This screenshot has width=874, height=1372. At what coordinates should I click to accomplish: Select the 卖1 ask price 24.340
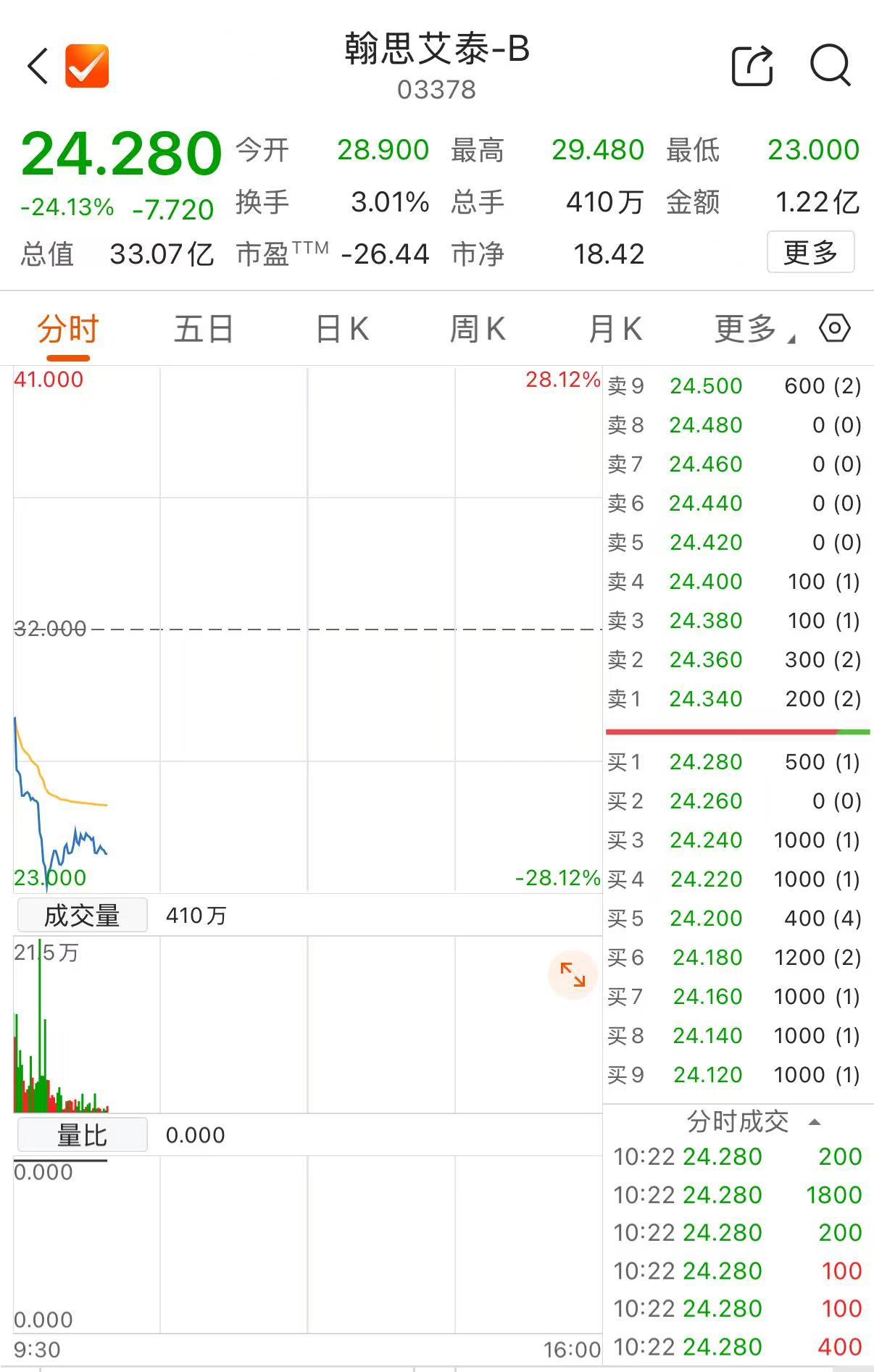(706, 698)
